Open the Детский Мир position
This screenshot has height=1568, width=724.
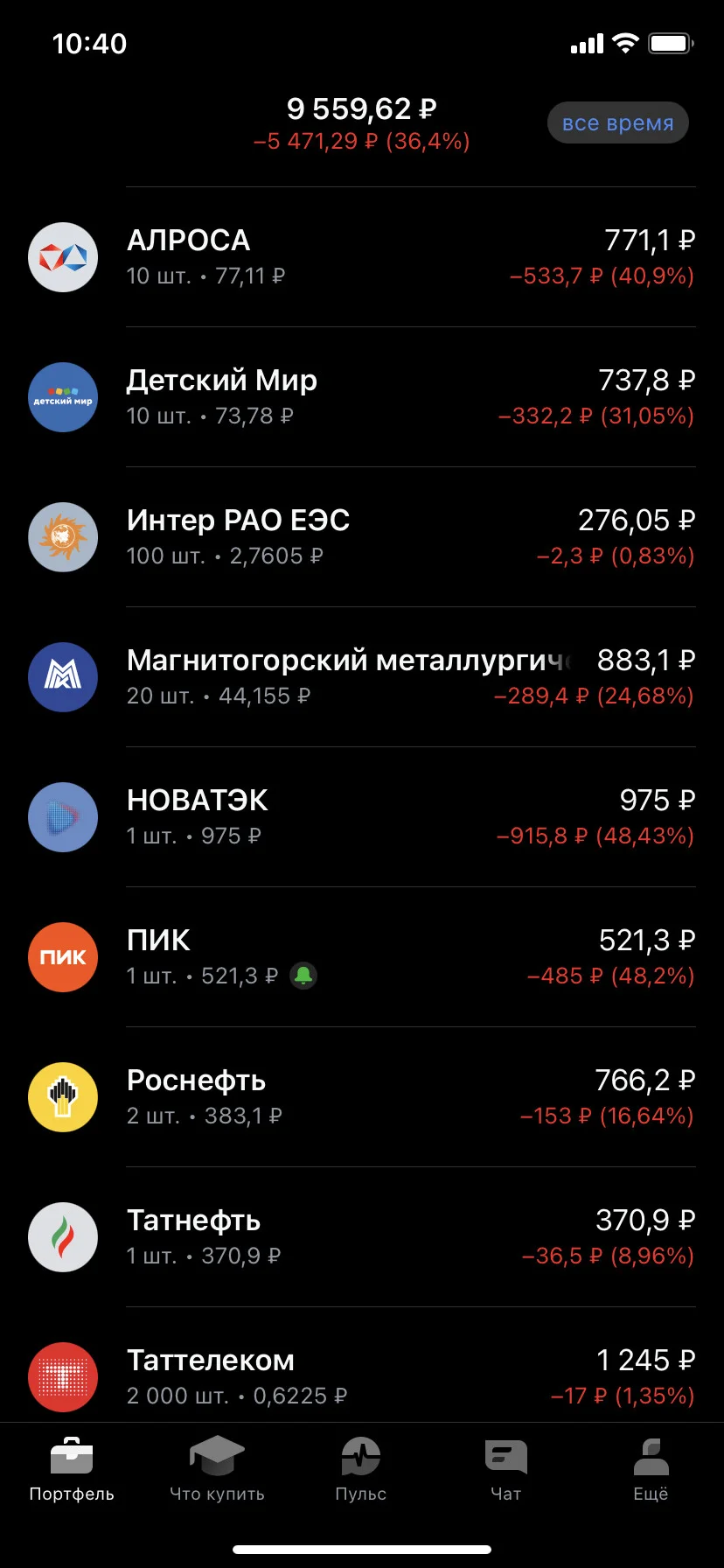click(362, 397)
